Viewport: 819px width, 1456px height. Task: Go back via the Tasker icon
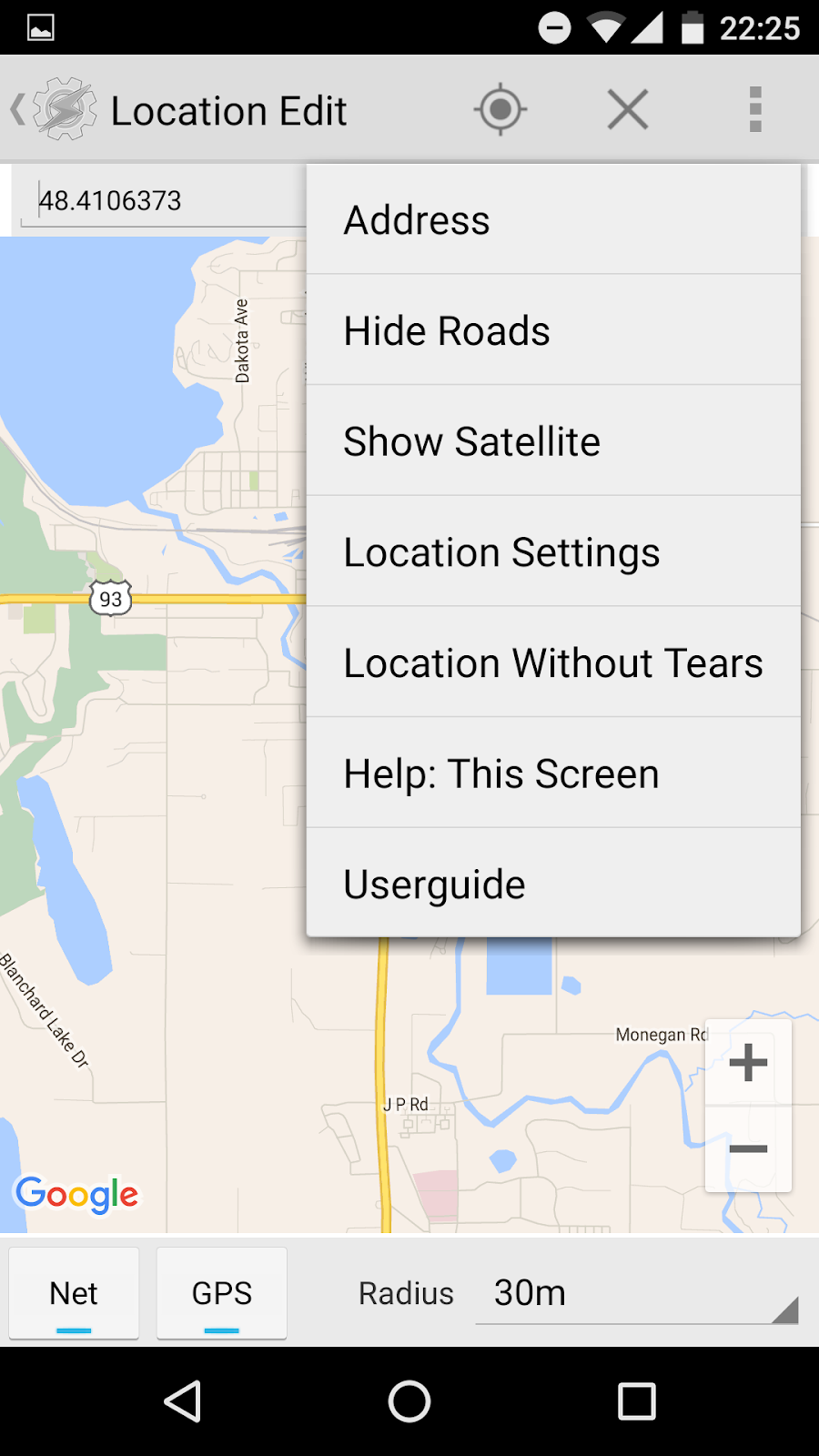tap(55, 110)
